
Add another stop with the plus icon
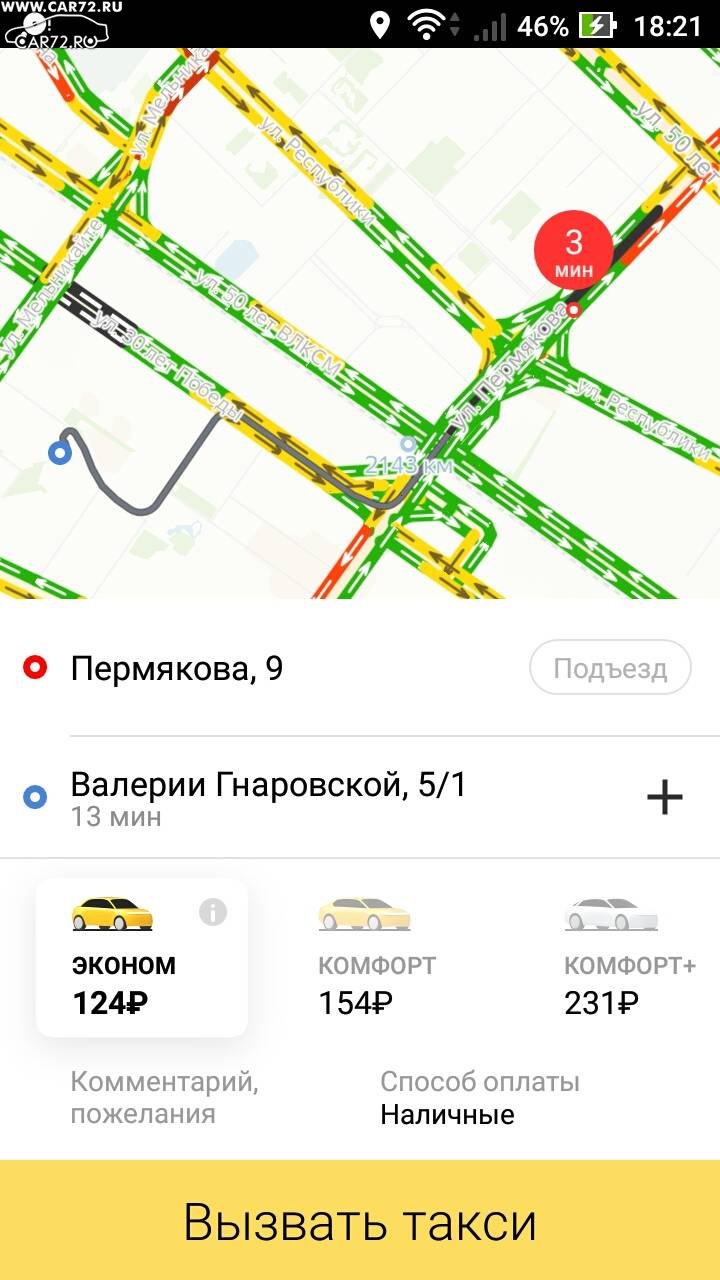pyautogui.click(x=665, y=797)
